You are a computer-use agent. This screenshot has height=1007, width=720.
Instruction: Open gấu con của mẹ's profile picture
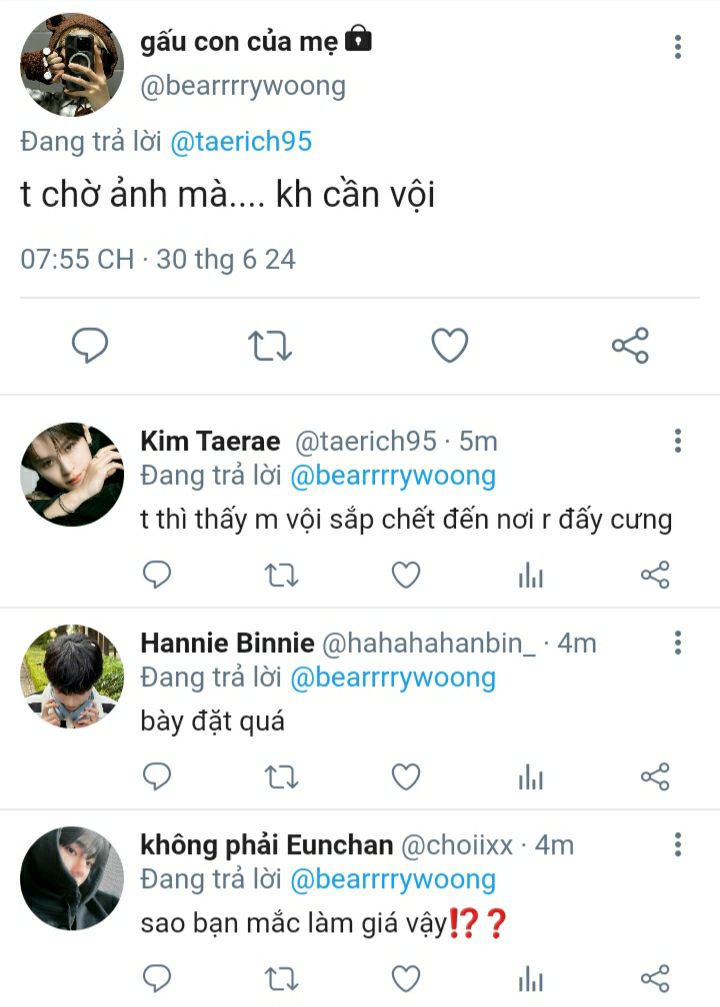pyautogui.click(x=71, y=66)
